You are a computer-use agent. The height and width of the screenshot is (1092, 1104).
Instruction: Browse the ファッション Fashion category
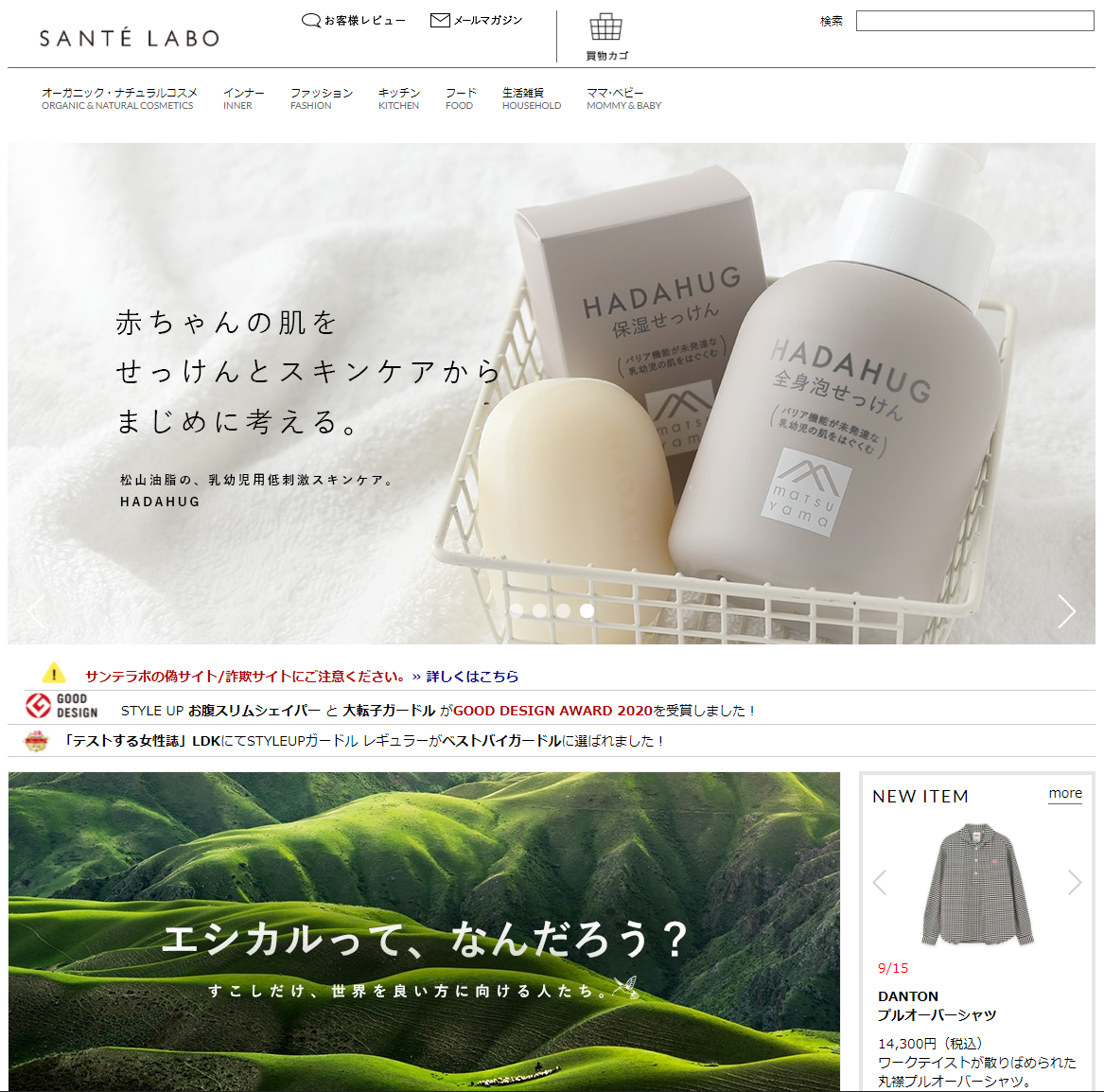pyautogui.click(x=321, y=98)
